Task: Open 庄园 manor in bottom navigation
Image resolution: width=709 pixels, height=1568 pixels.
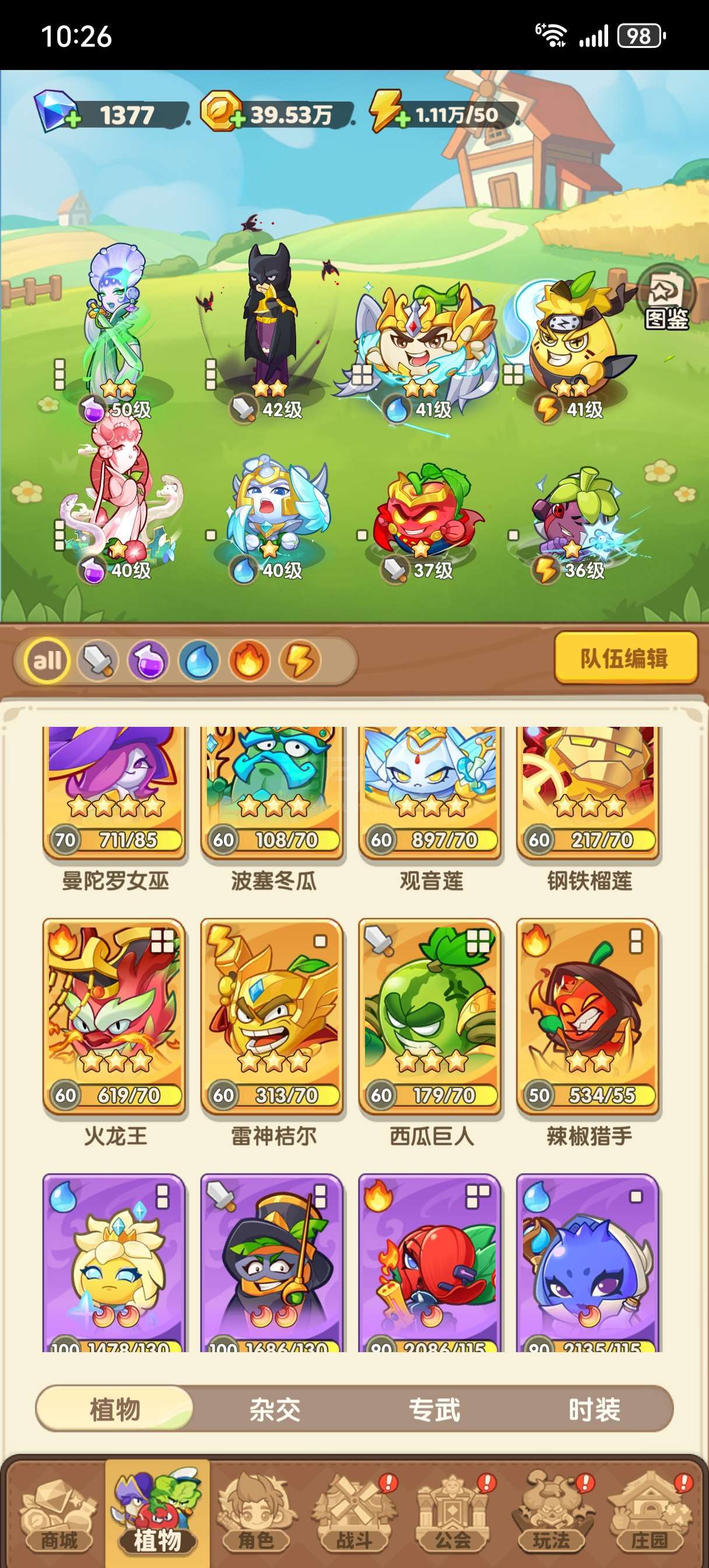Action: coord(649,1515)
